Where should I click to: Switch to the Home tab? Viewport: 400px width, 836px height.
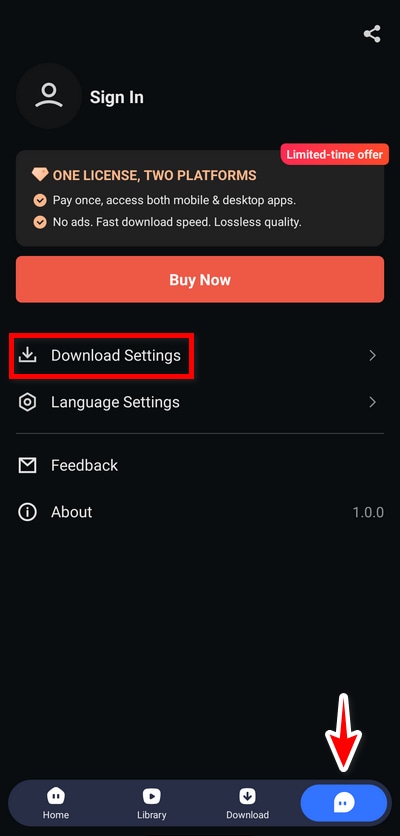(56, 803)
